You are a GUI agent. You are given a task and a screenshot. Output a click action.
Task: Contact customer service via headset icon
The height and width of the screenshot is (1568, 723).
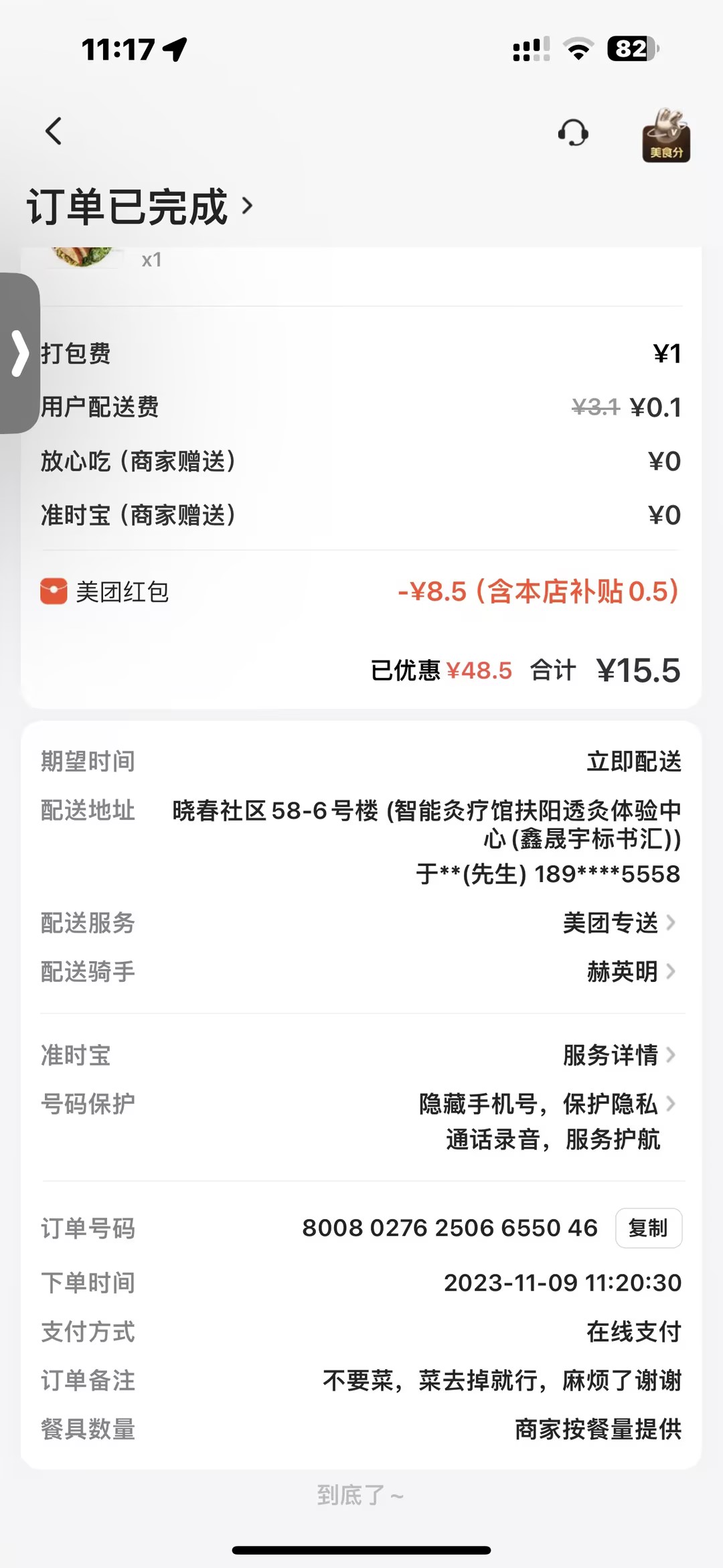tap(573, 133)
